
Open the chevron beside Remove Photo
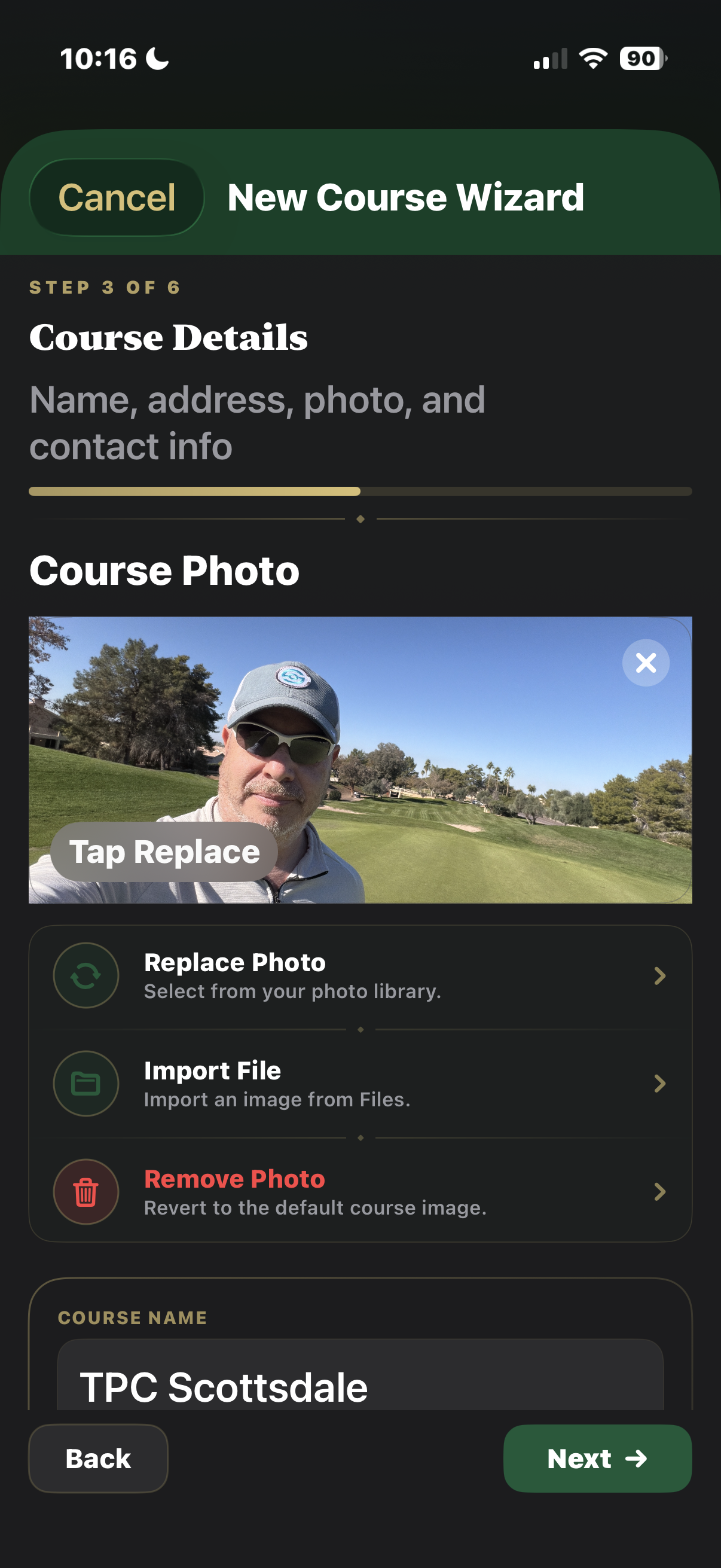click(661, 1192)
